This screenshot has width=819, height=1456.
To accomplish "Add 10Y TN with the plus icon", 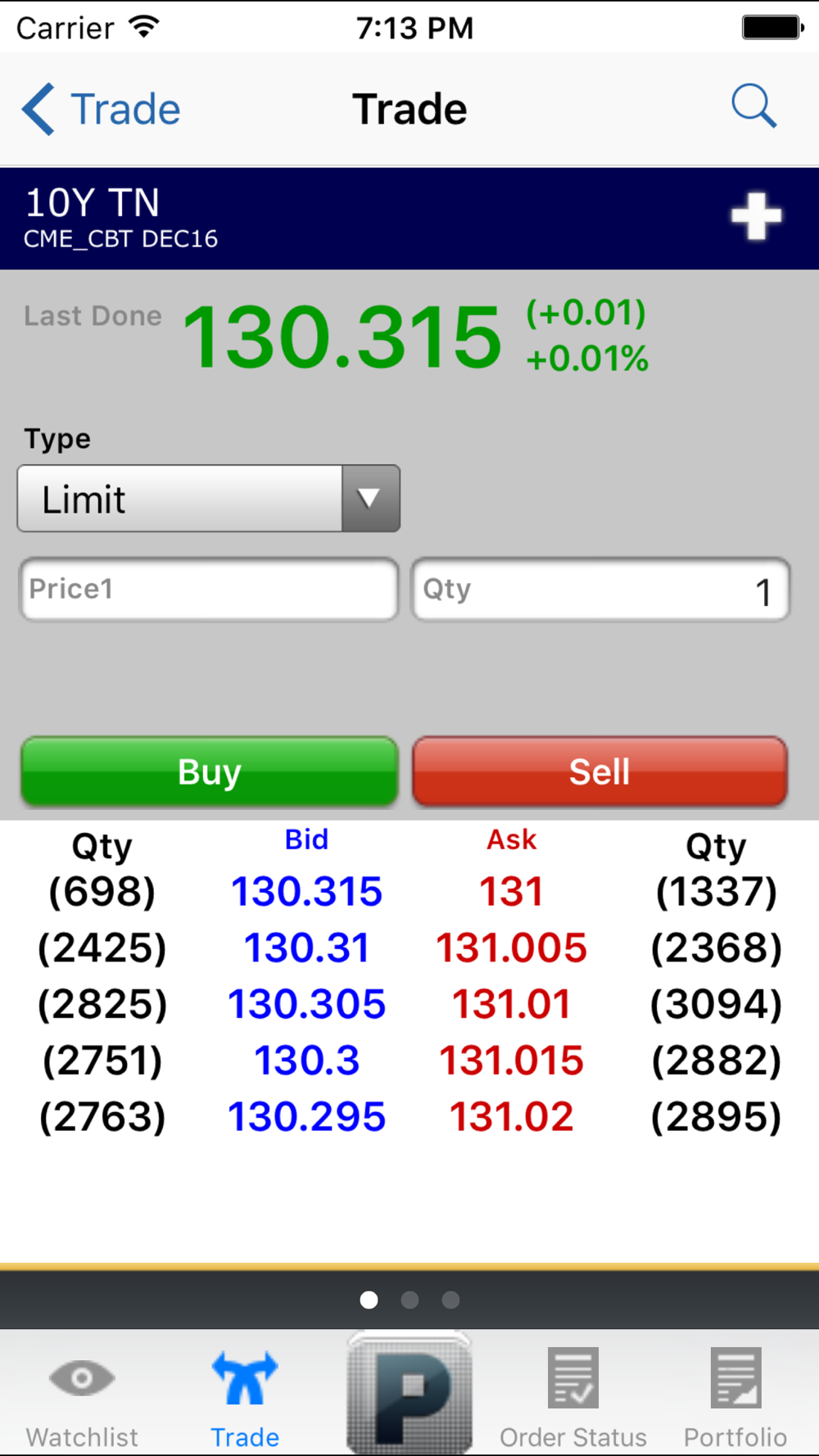I will click(x=756, y=217).
